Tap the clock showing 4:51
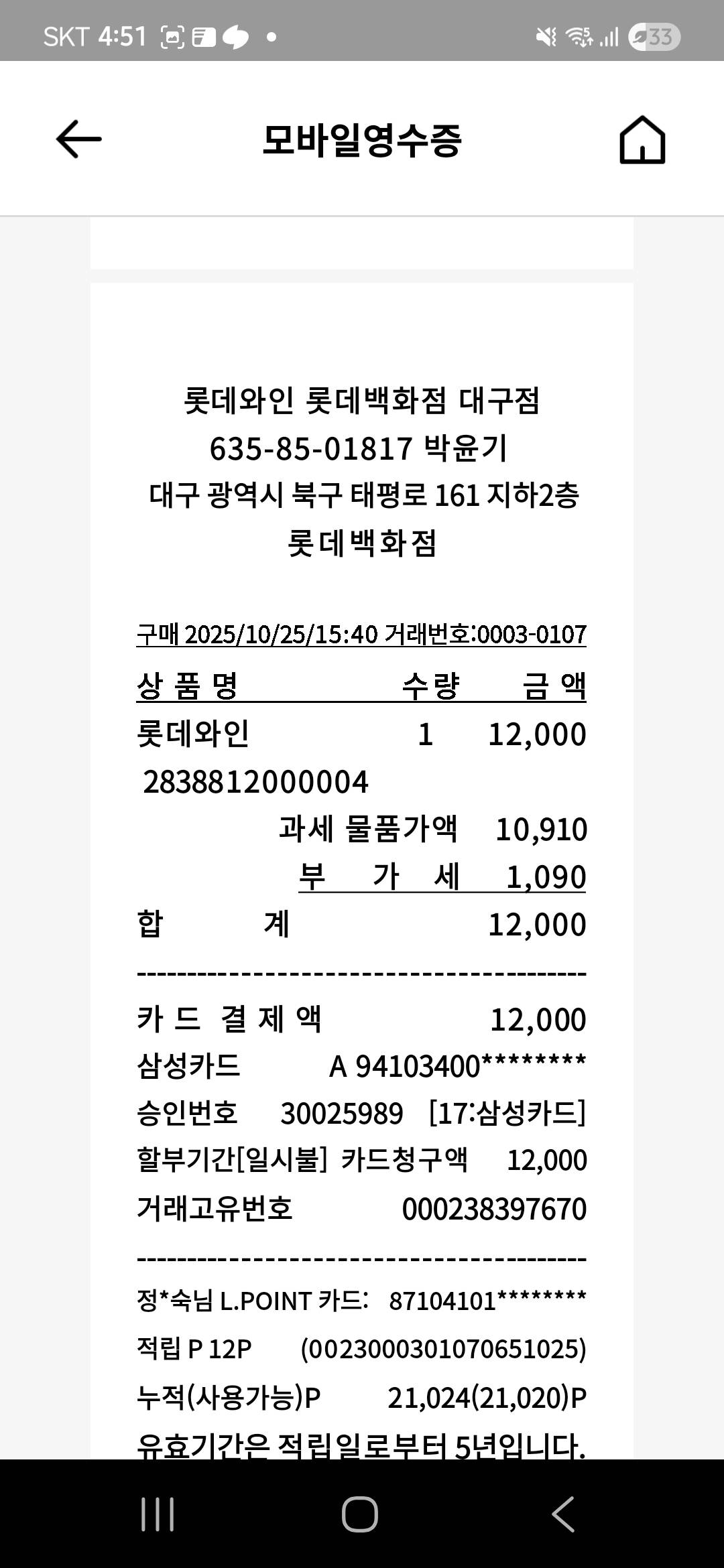Viewport: 724px width, 1568px height. (x=121, y=38)
